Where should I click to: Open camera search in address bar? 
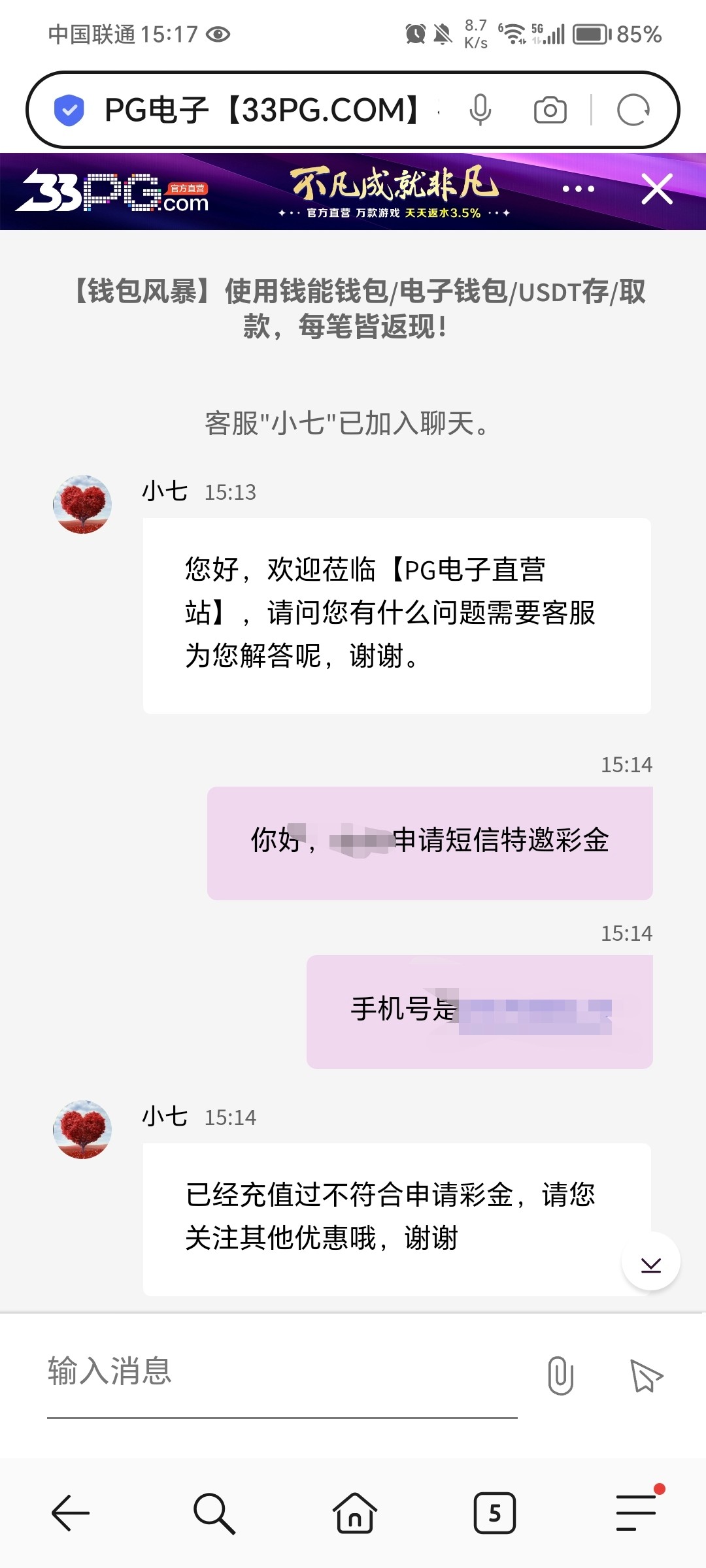550,110
